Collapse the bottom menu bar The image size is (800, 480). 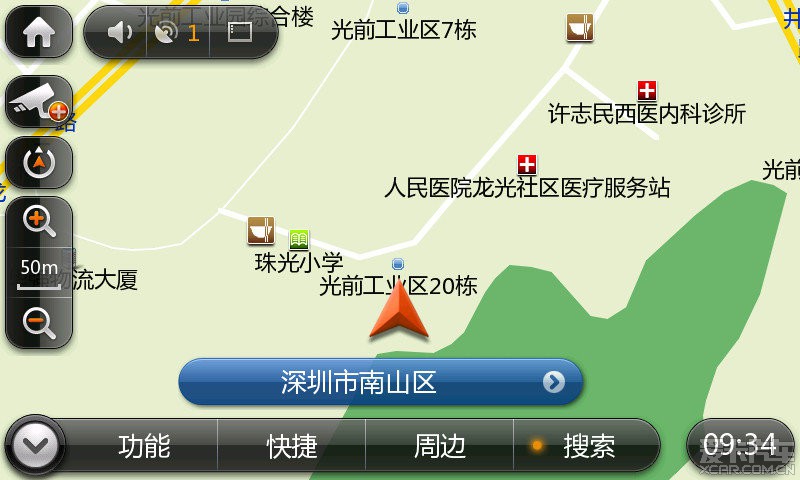tap(36, 445)
